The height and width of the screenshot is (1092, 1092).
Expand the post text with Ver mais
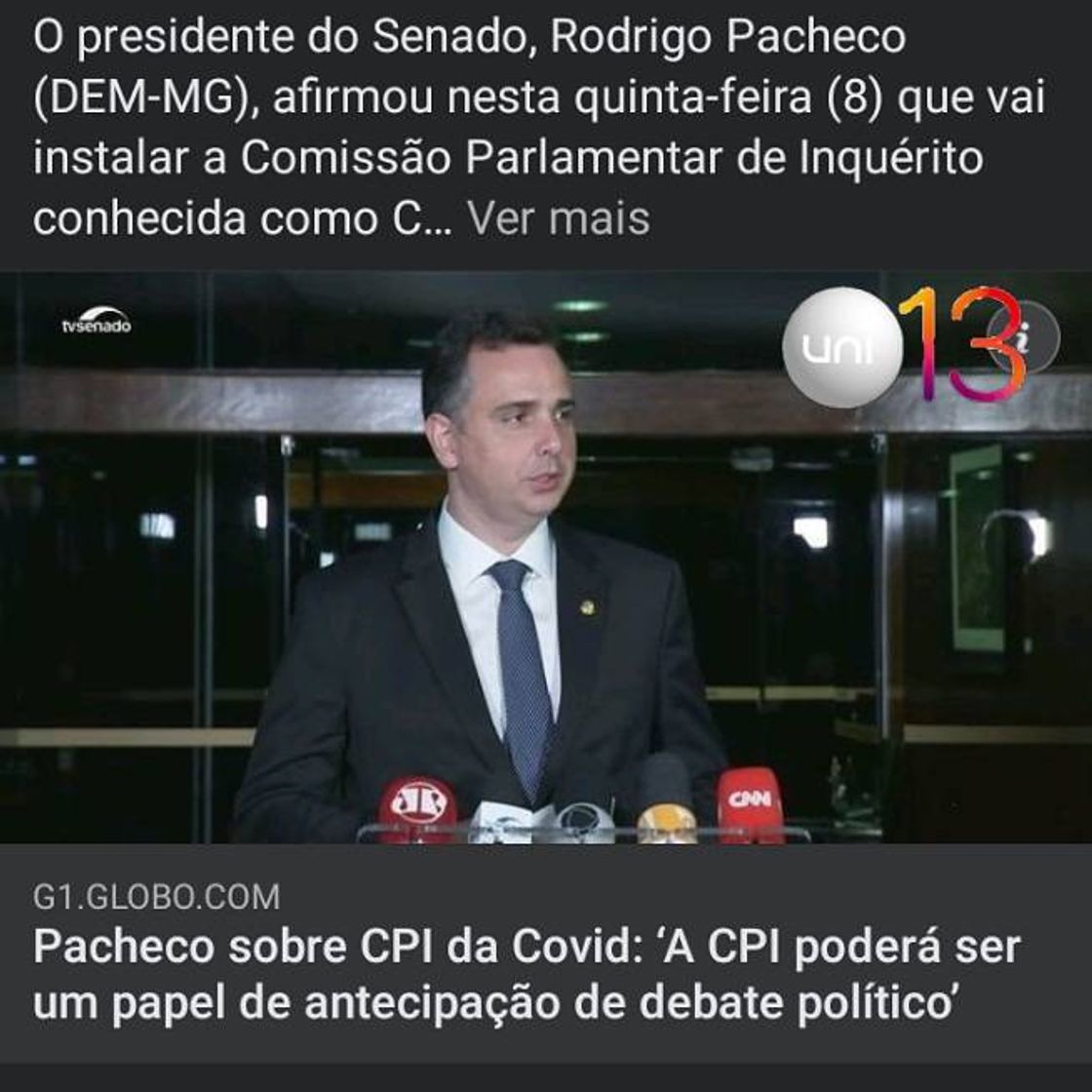coord(558,218)
